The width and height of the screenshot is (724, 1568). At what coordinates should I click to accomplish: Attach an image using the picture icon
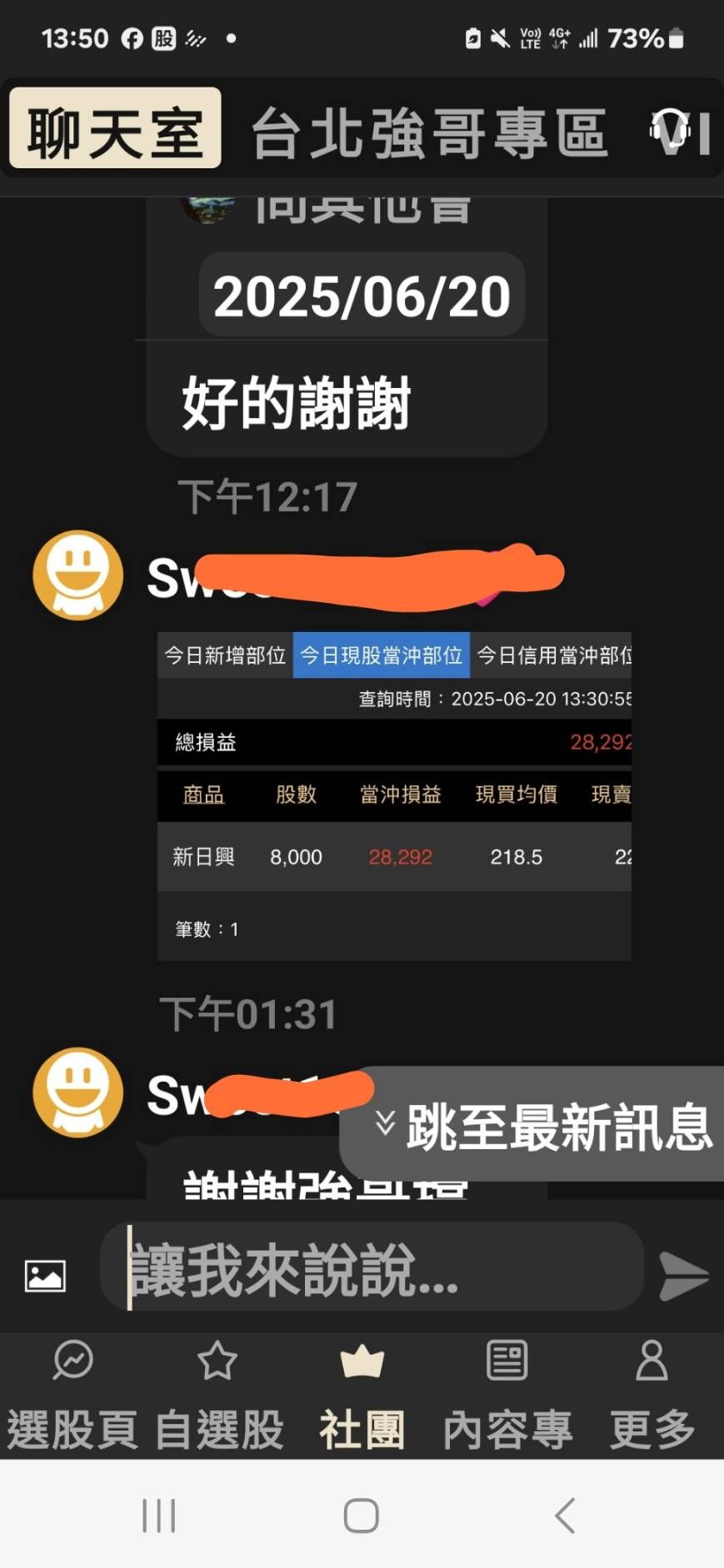(x=45, y=1276)
